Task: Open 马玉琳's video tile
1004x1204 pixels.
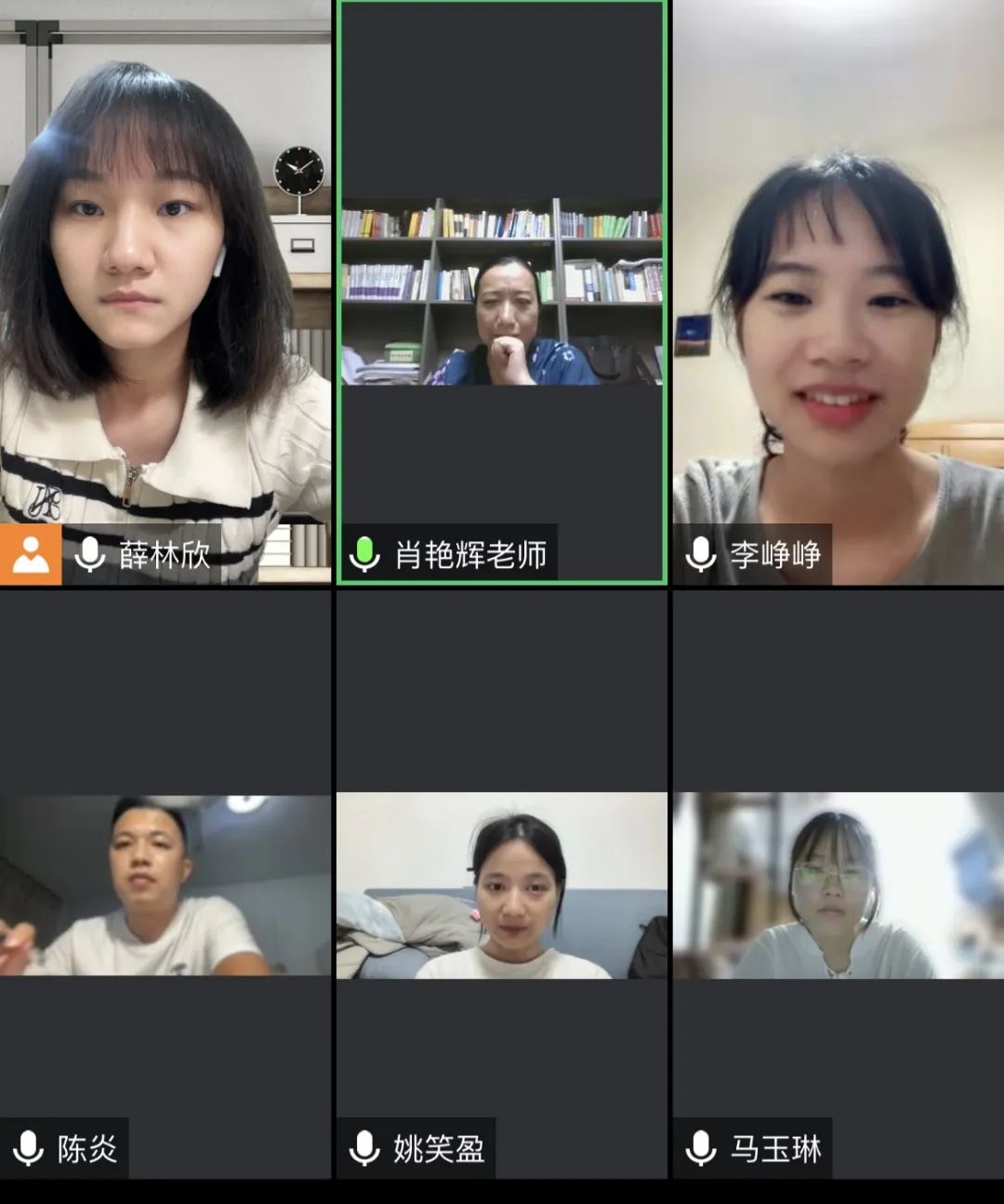Action: coord(839,883)
